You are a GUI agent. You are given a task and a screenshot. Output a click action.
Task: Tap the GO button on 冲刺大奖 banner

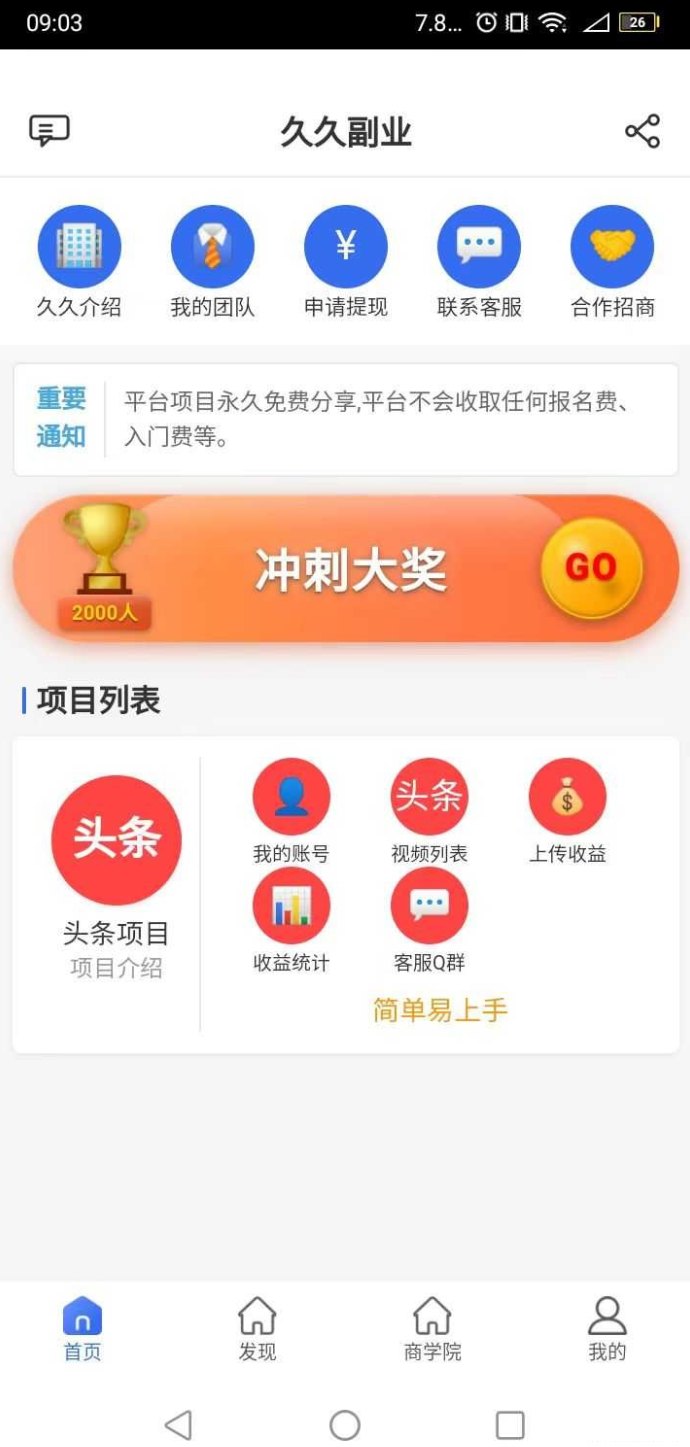(590, 567)
